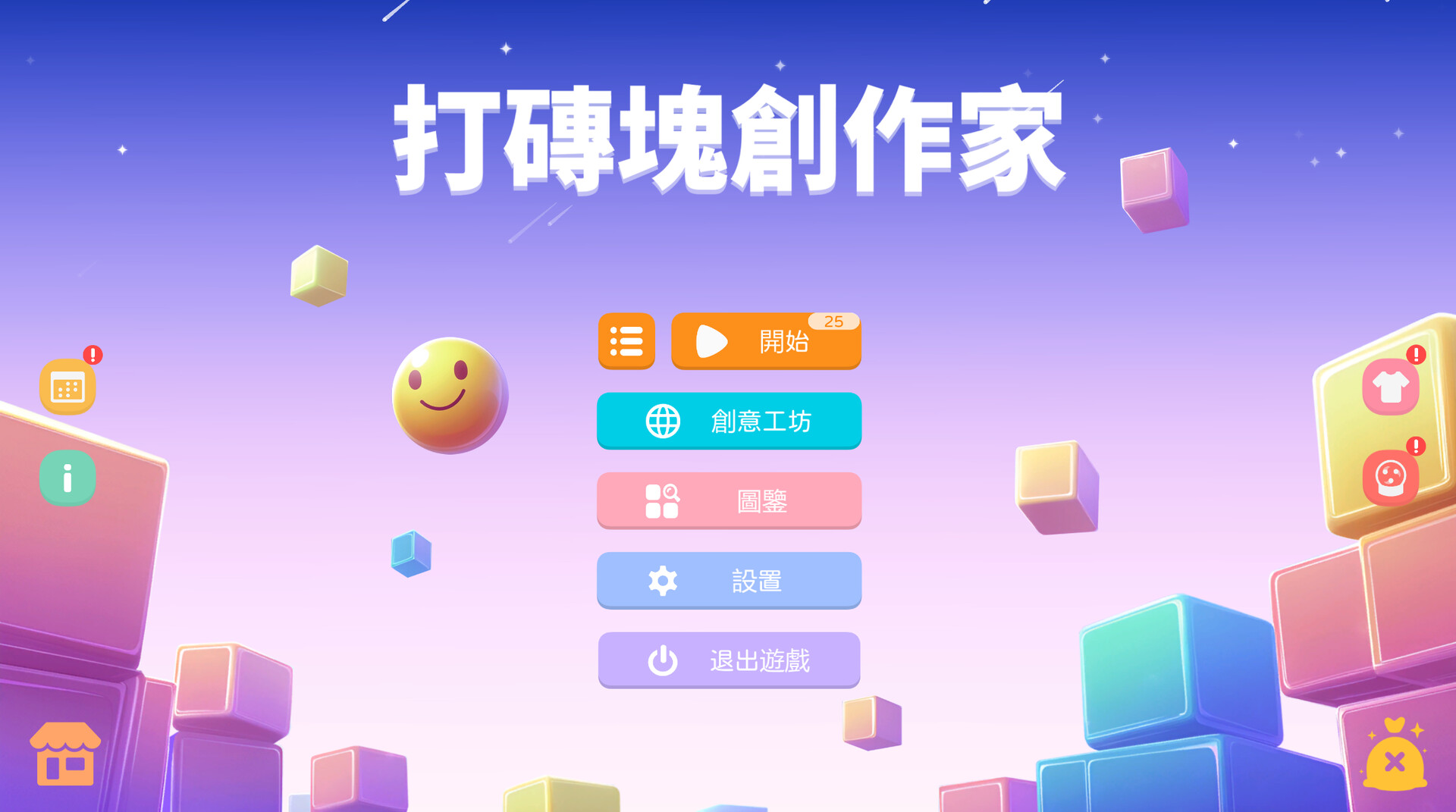The height and width of the screenshot is (812, 1456).
Task: Open 創意工坊 workshop
Action: click(x=729, y=421)
